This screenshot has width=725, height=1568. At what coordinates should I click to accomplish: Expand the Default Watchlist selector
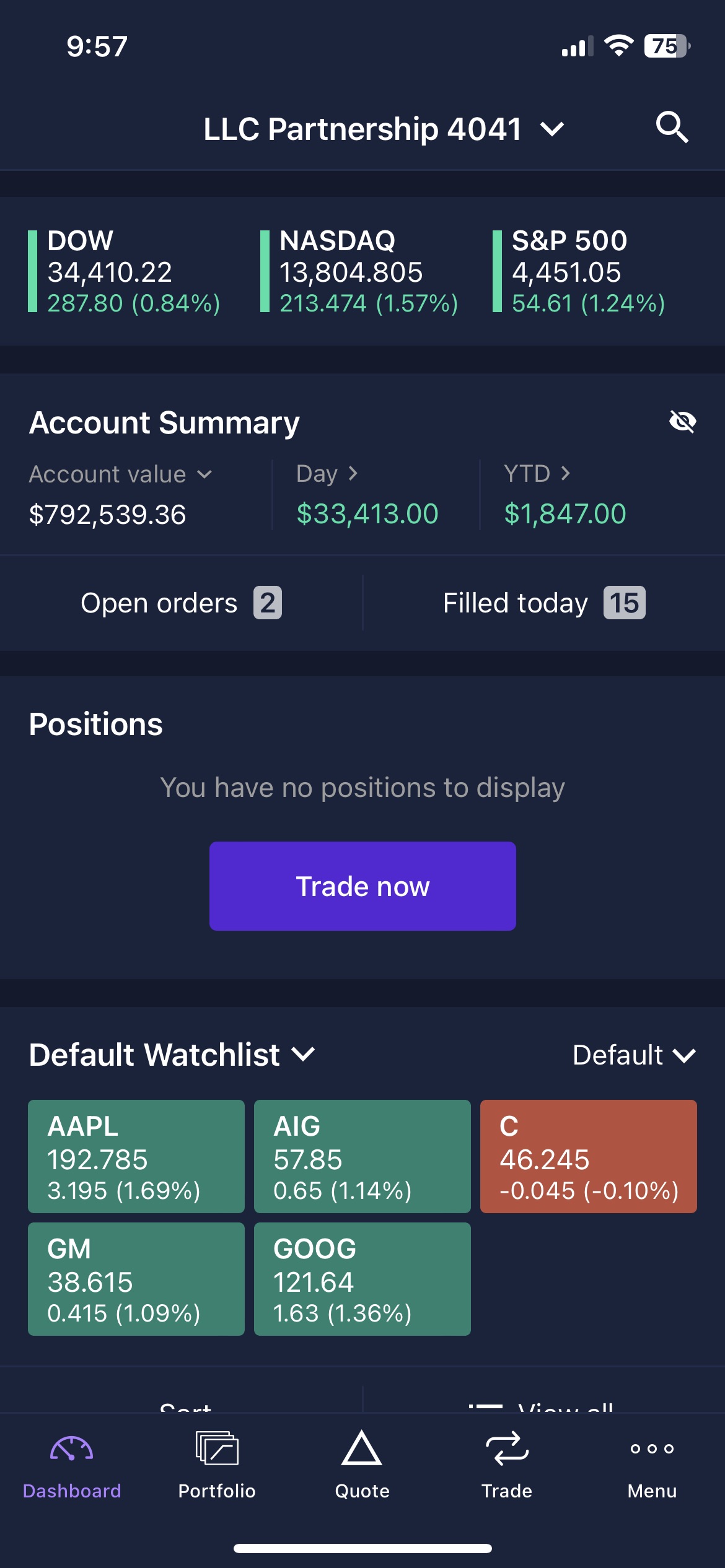[172, 1055]
